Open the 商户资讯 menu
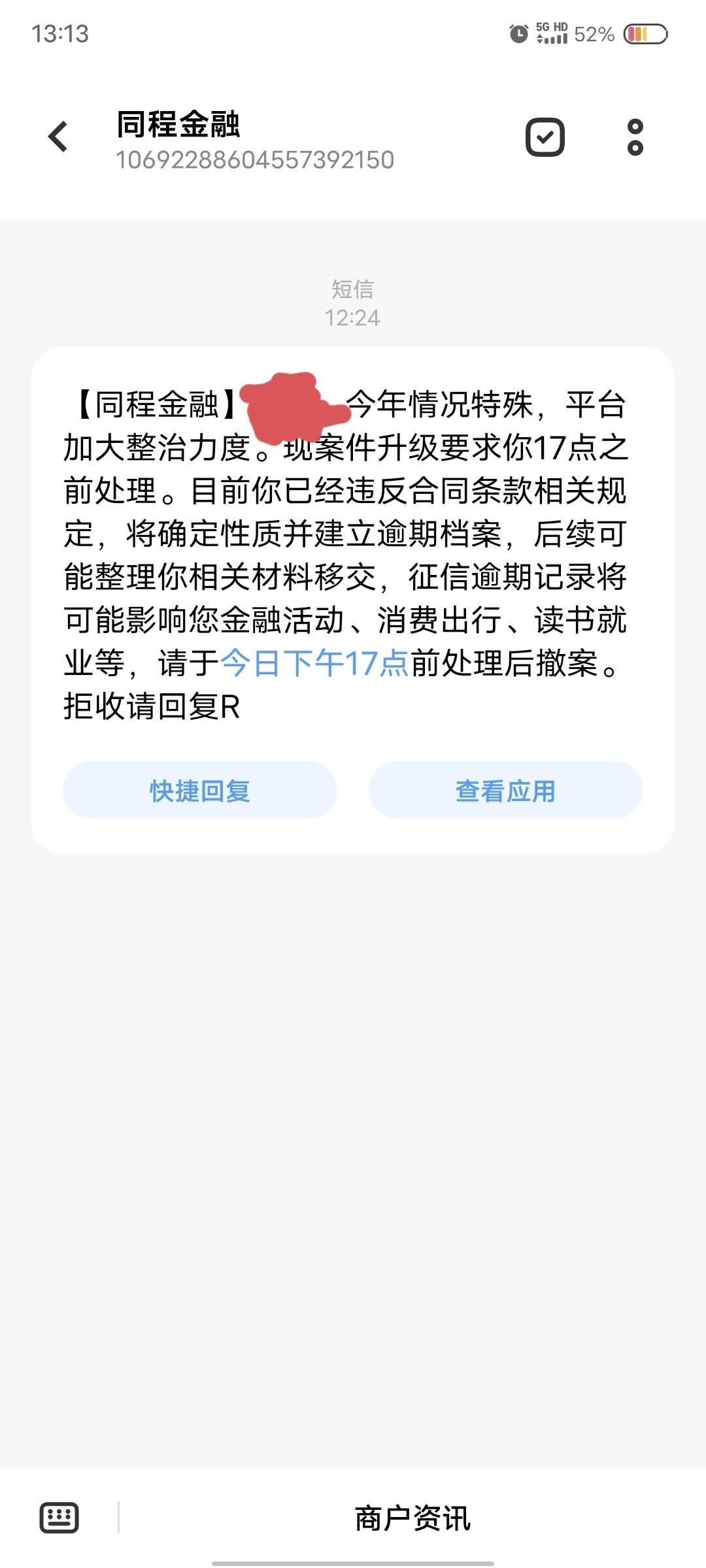Viewport: 706px width, 1568px height. point(412,1518)
